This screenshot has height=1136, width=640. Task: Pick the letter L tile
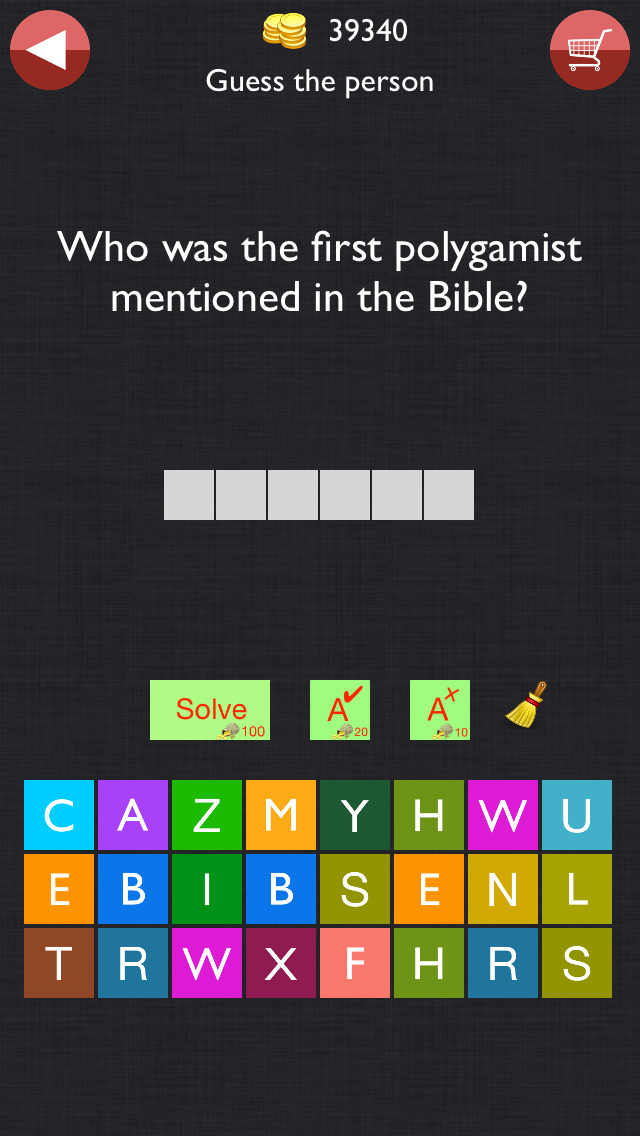(x=577, y=889)
